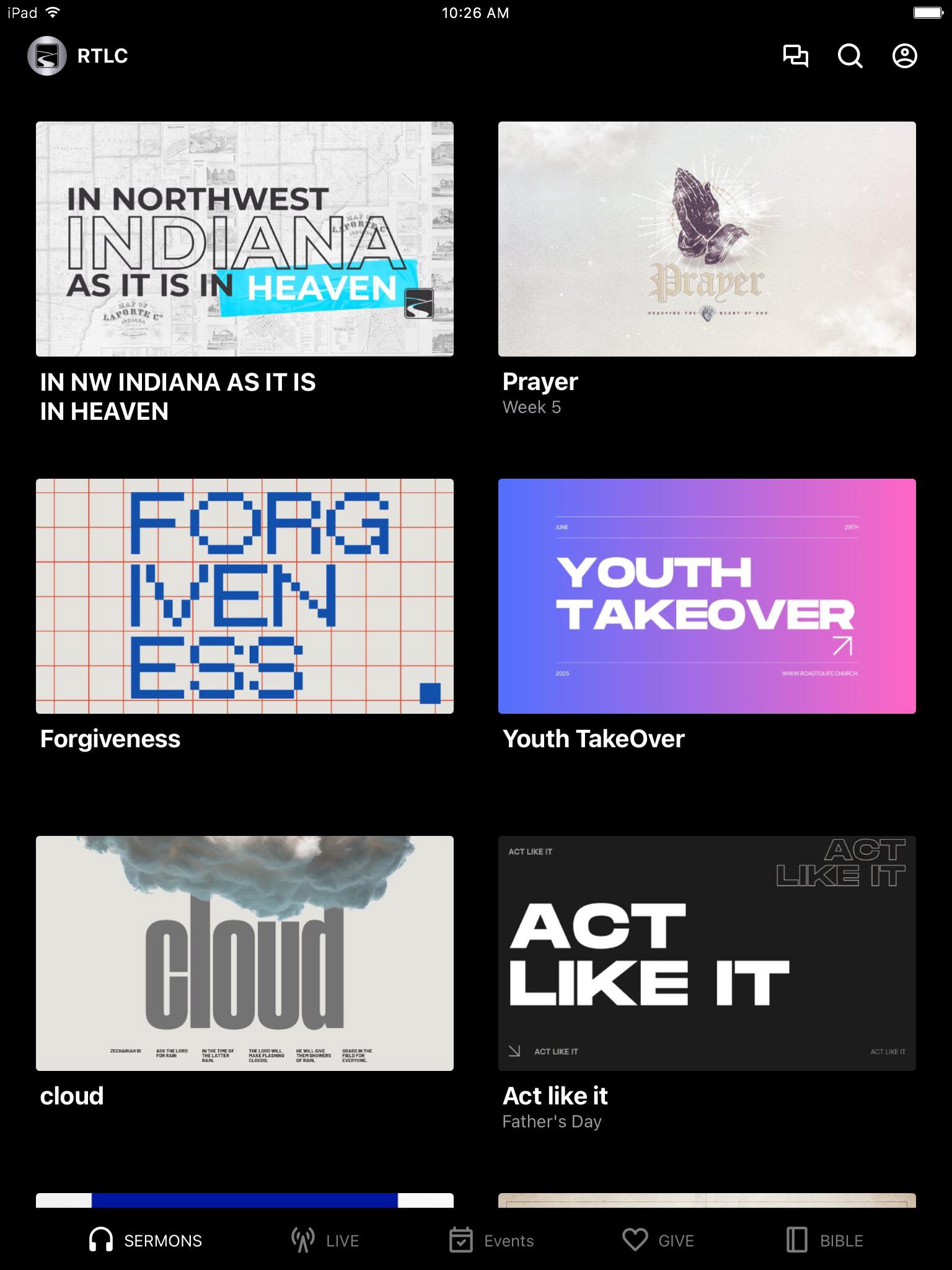
Task: Switch to the GIVE tab
Action: (658, 1240)
